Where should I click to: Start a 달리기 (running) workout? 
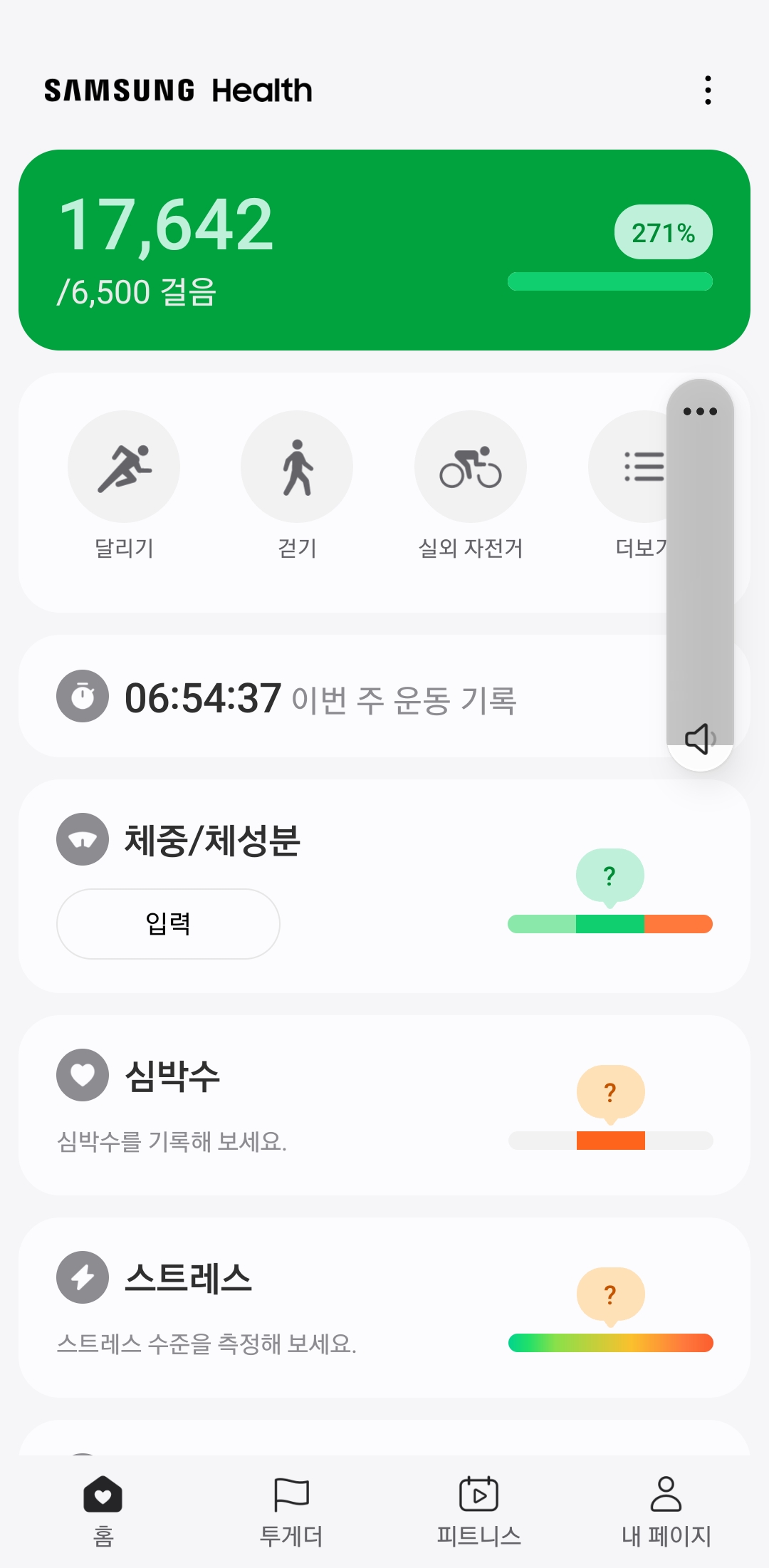(124, 467)
